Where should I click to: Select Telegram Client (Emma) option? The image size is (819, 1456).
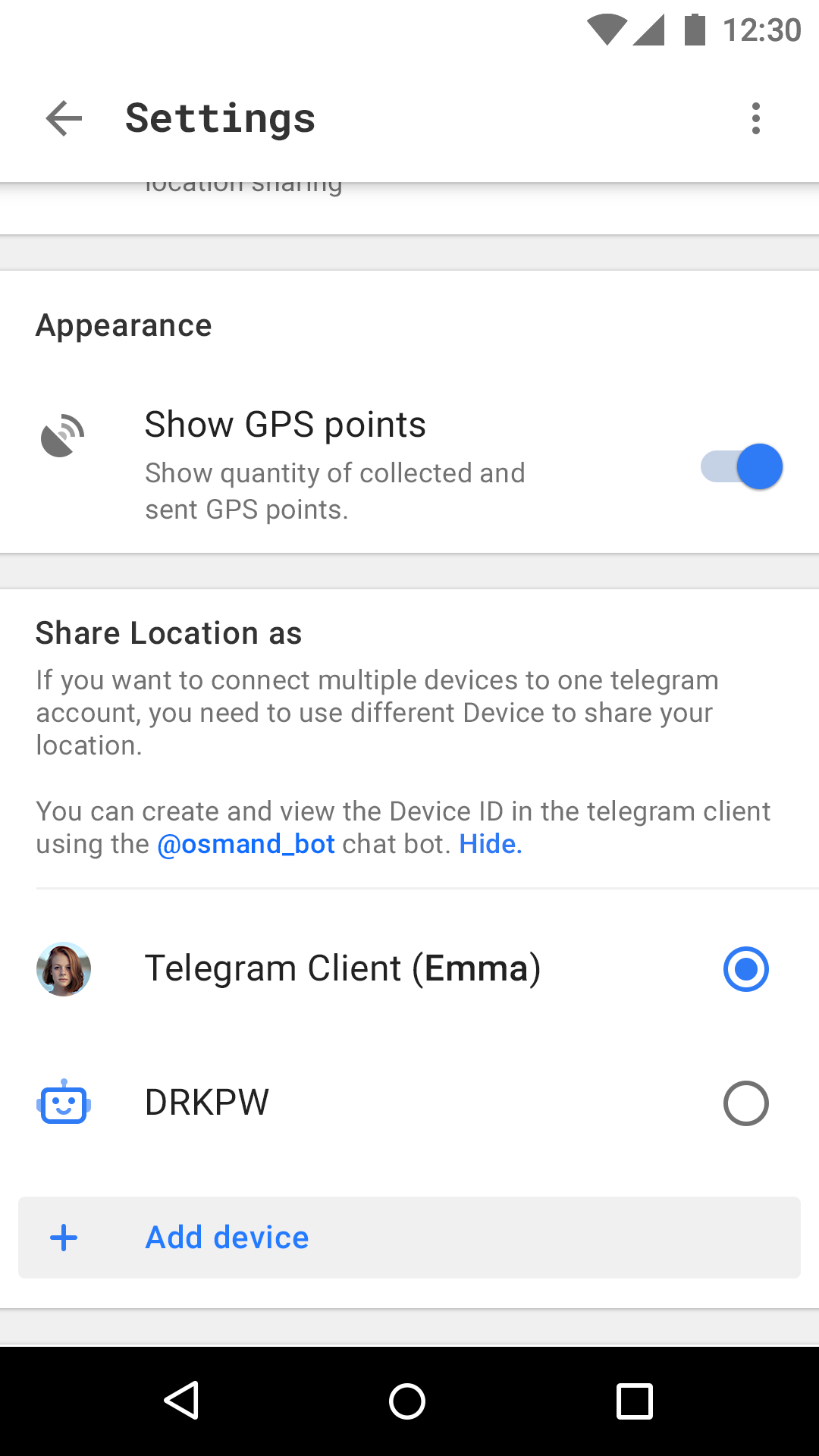coord(745,969)
